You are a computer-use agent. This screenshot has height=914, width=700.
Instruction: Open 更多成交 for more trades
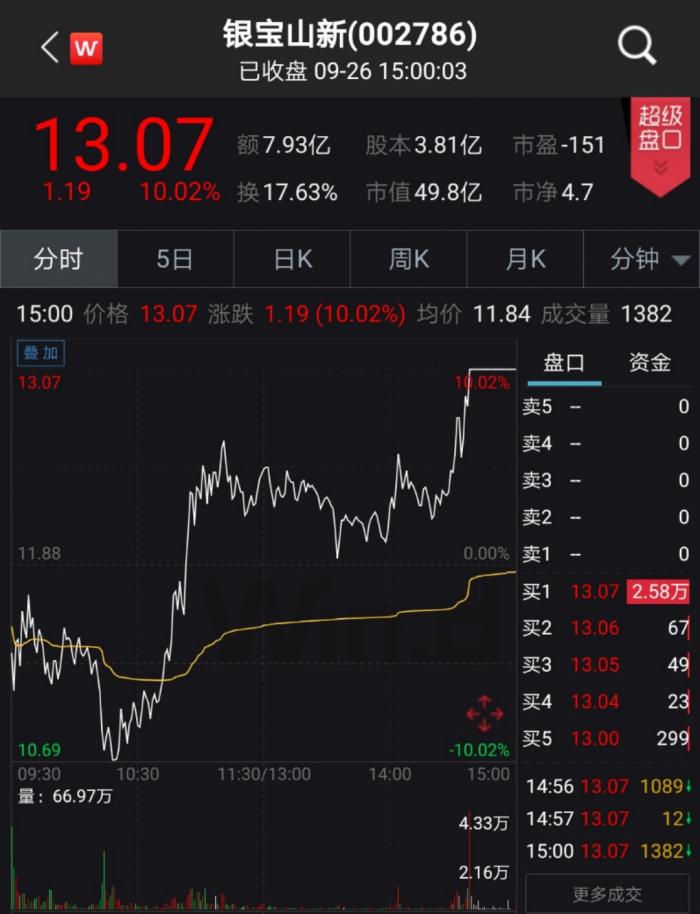tap(607, 895)
